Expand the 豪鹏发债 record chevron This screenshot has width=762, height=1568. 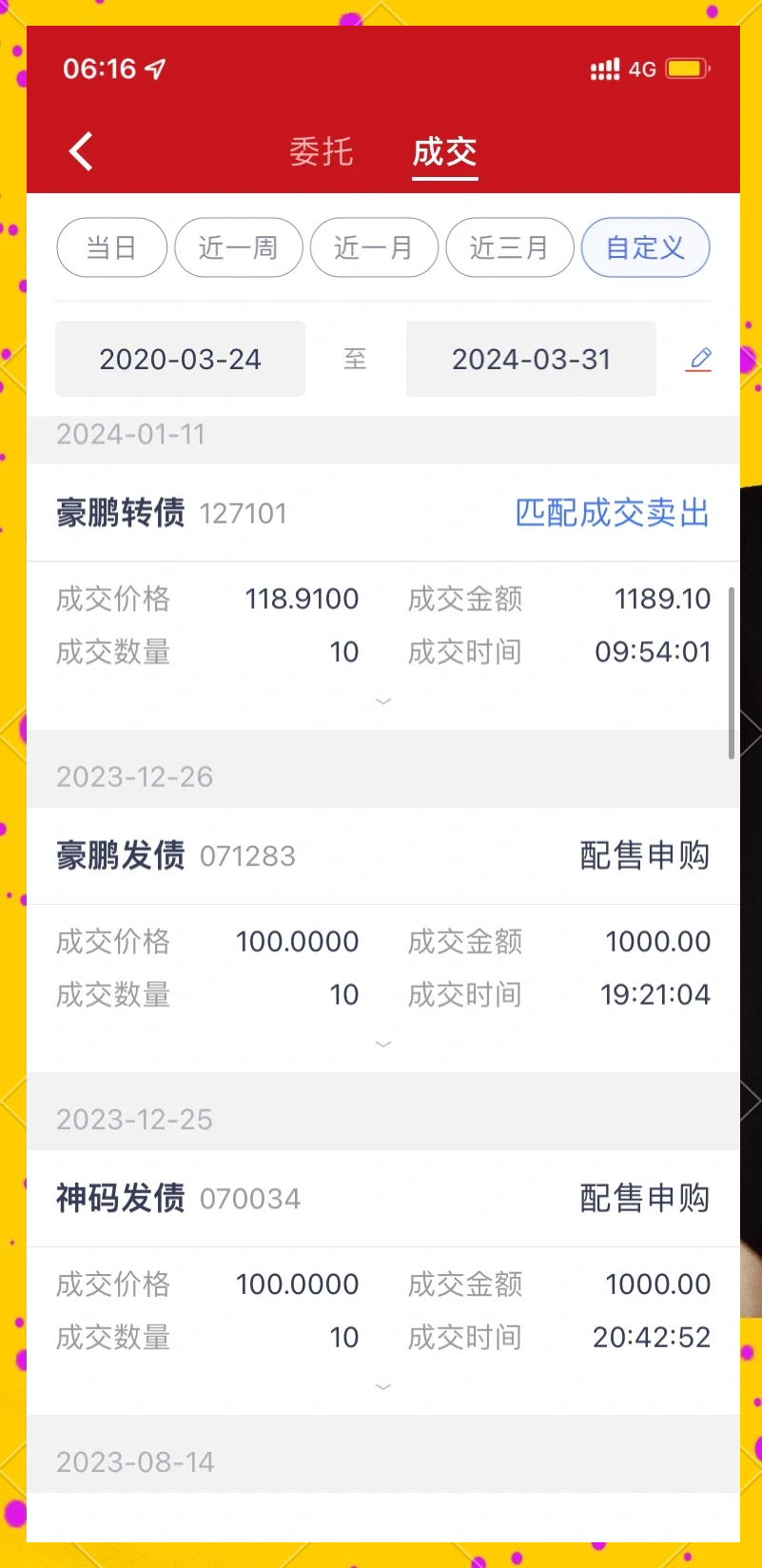383,1044
